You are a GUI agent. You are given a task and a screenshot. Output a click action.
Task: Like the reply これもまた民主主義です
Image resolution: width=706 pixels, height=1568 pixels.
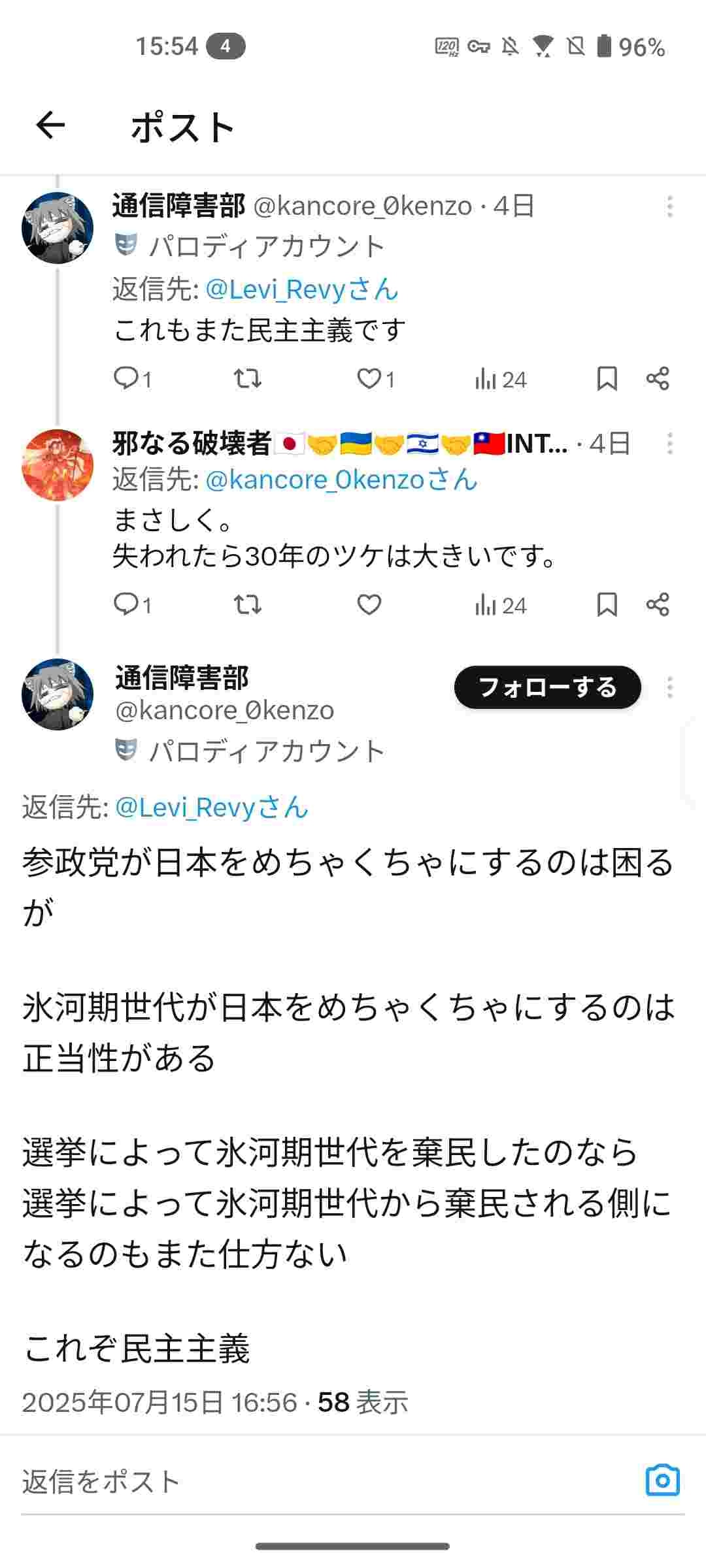(x=369, y=378)
